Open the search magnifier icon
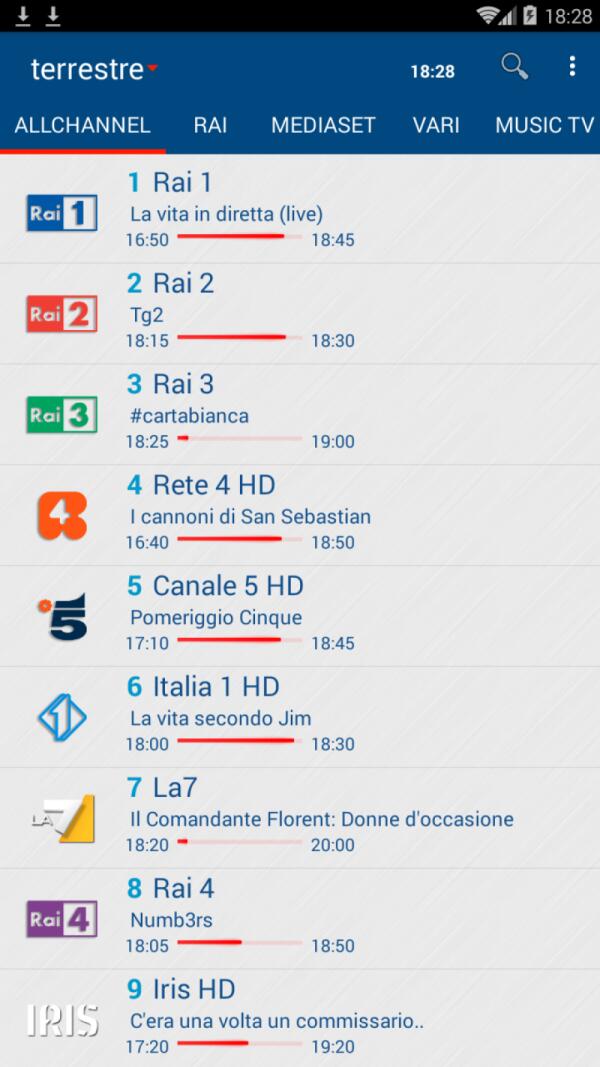The image size is (600, 1067). 514,67
